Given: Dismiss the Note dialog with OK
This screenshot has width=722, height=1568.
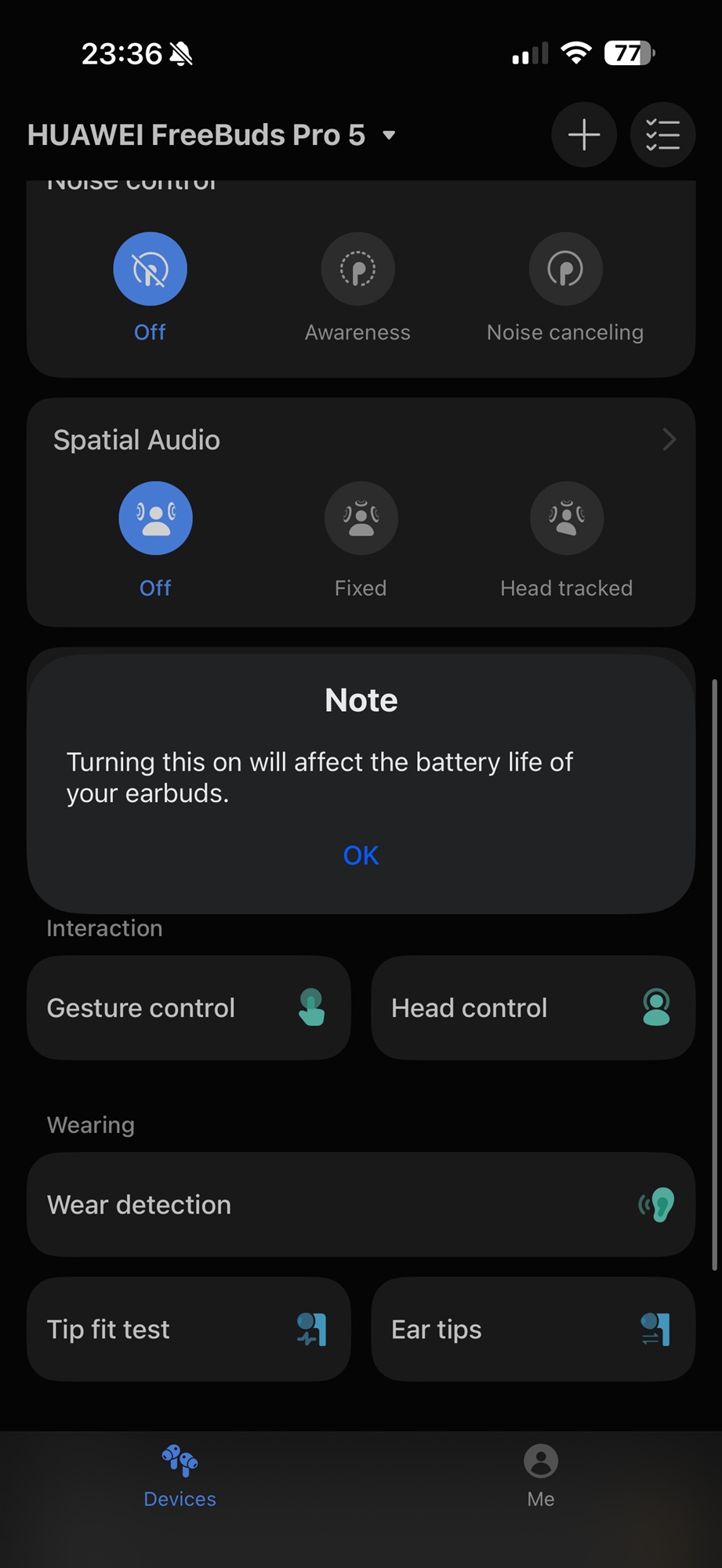Looking at the screenshot, I should [361, 855].
